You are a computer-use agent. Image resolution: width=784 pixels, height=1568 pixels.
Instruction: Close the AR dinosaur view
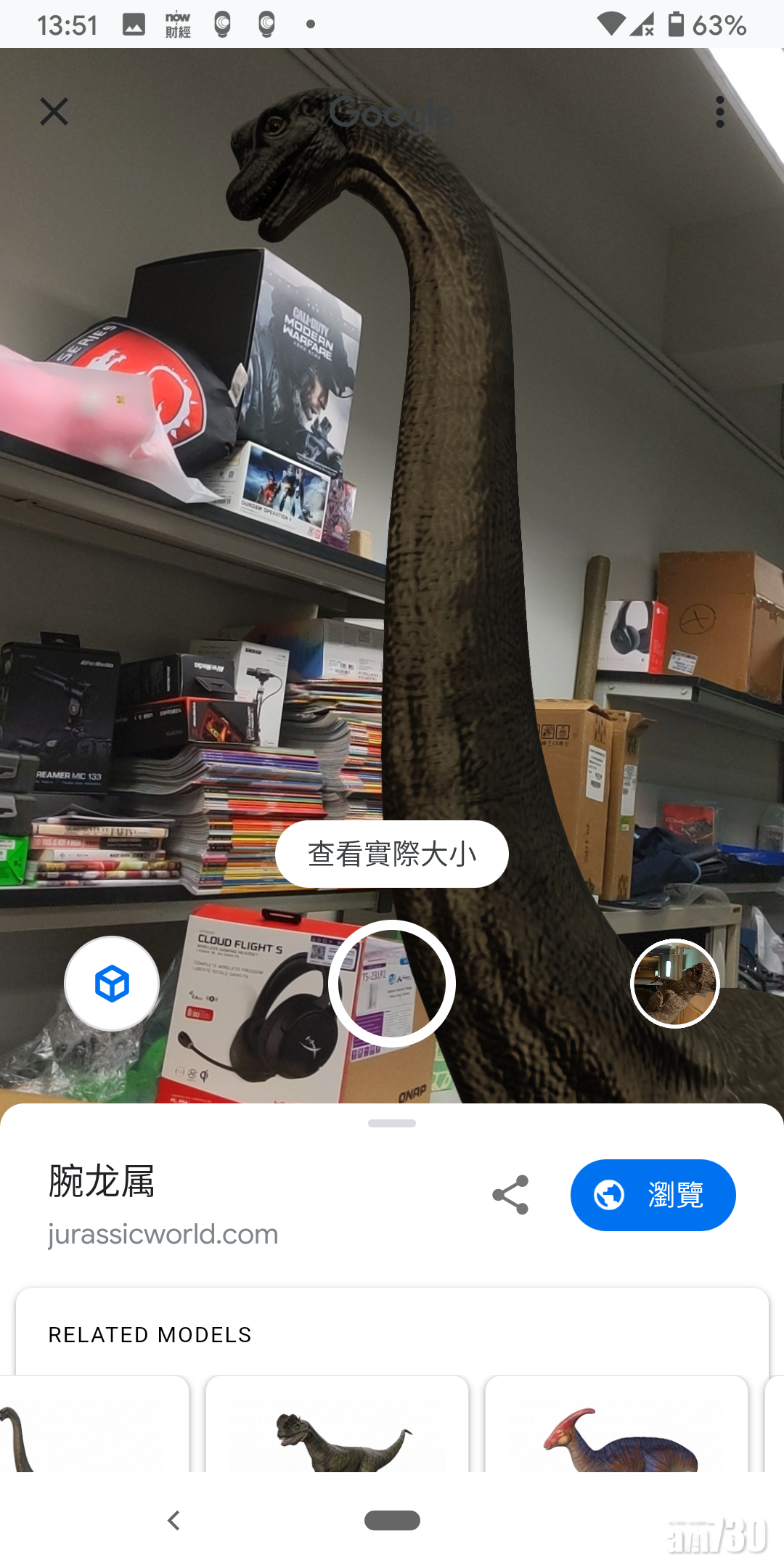54,112
